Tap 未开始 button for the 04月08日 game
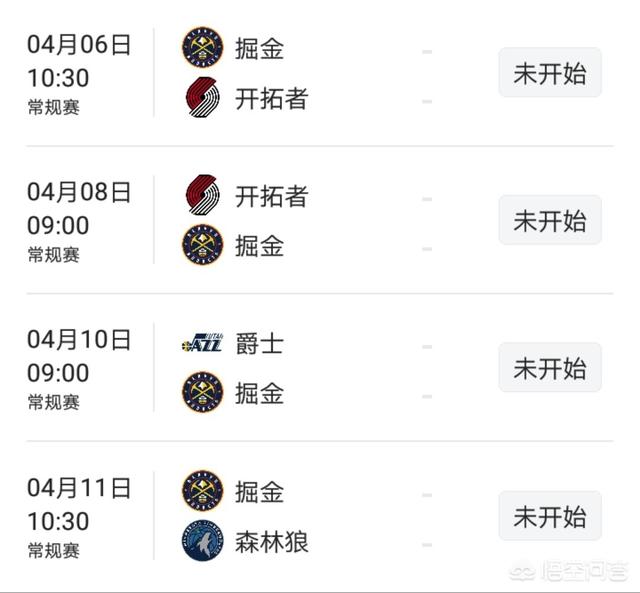Viewport: 640px width, 593px height. tap(549, 221)
